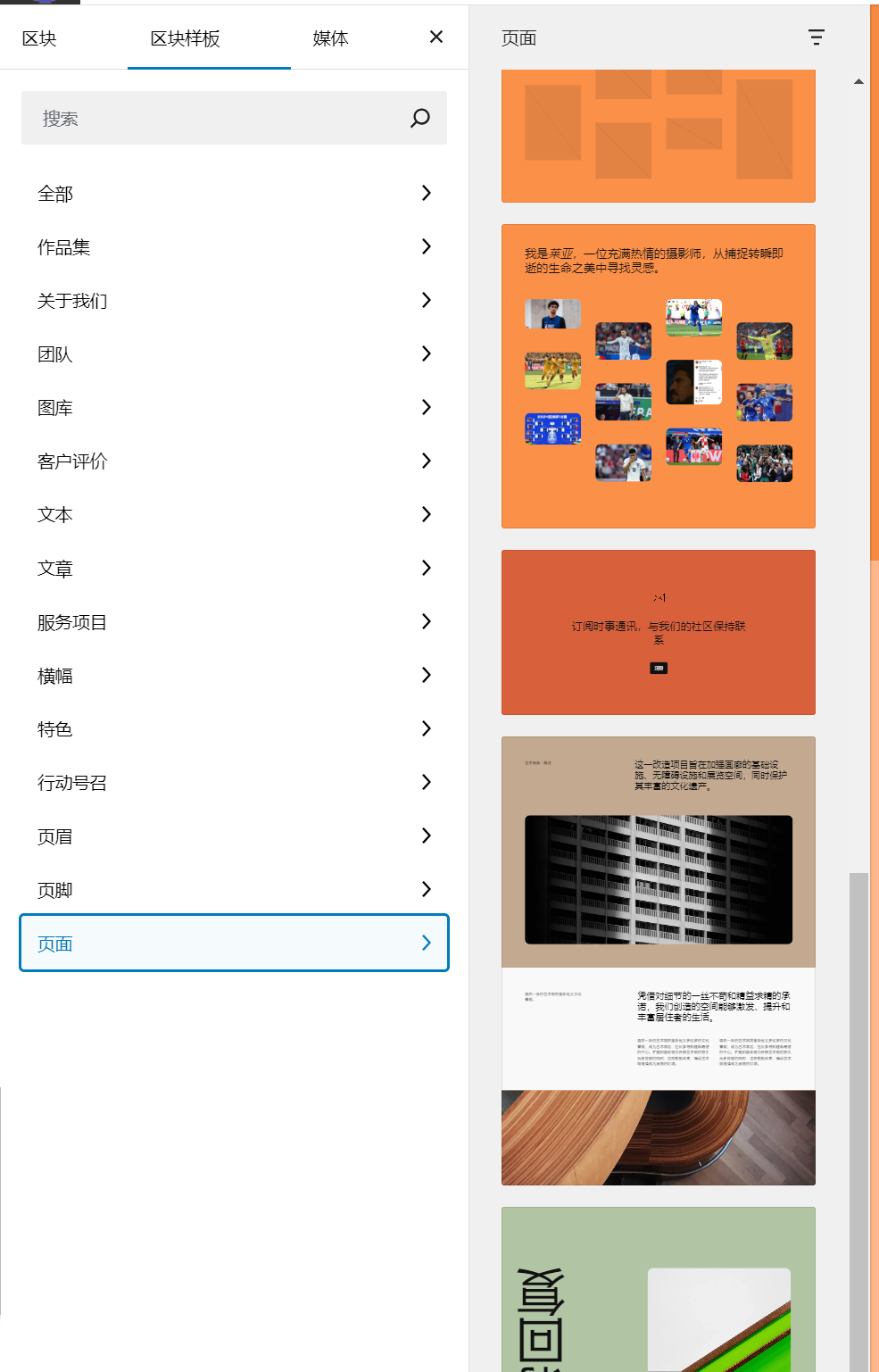
Task: Expand the 作品集 category
Action: pyautogui.click(x=234, y=246)
